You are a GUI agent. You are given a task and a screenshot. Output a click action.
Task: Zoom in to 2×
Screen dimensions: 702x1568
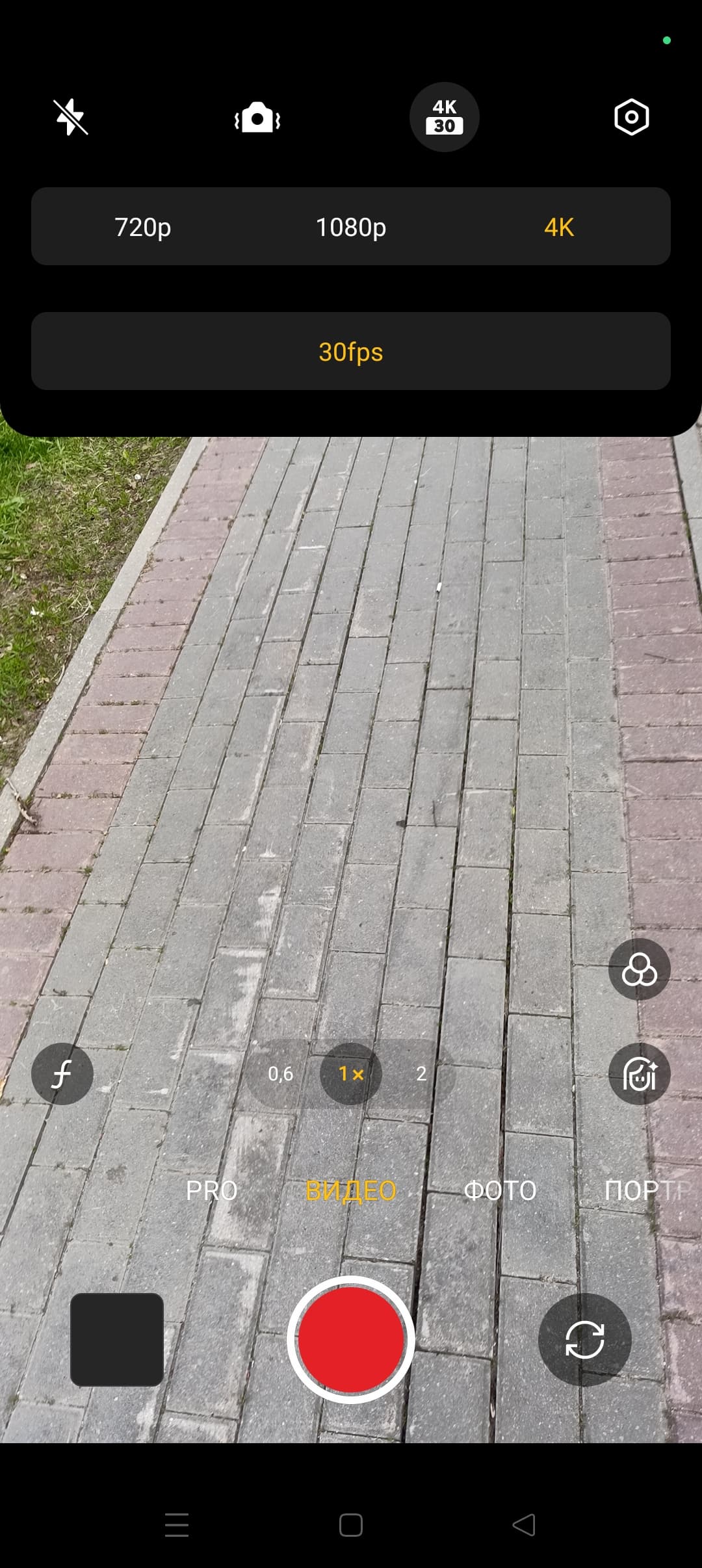pos(421,1074)
